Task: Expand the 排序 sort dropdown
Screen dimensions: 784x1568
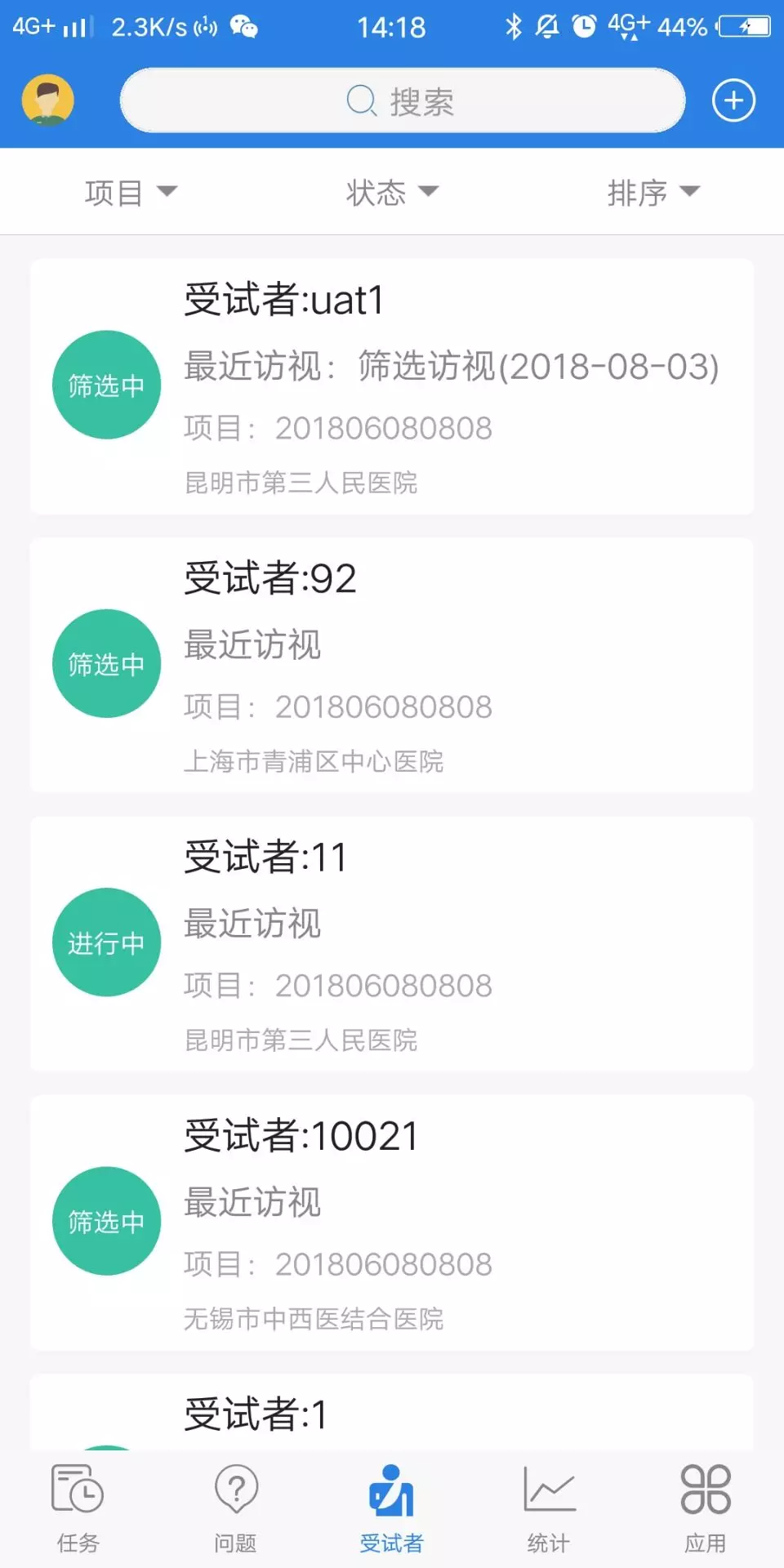Action: pyautogui.click(x=653, y=191)
